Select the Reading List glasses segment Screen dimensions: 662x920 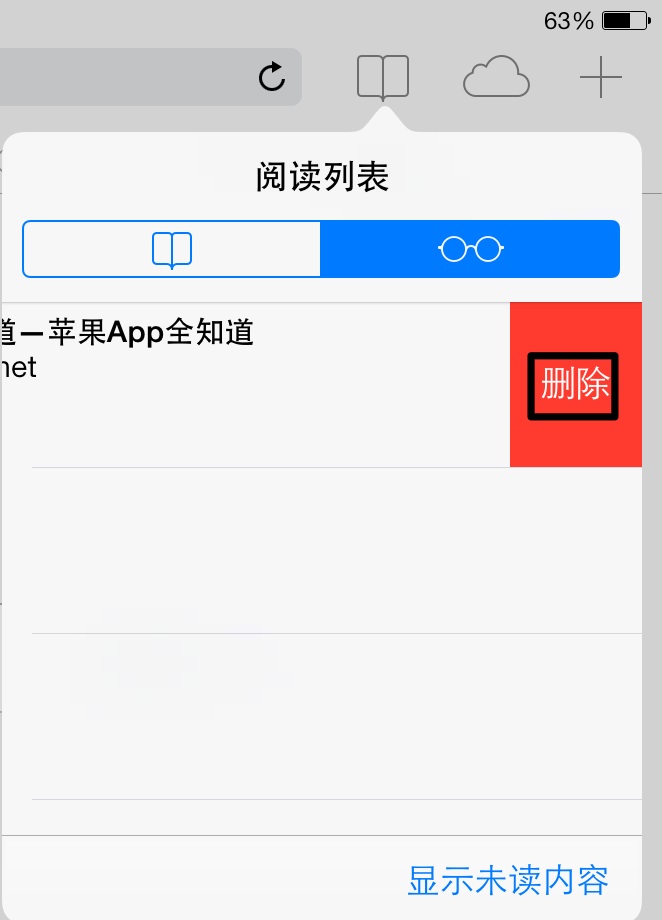(470, 249)
